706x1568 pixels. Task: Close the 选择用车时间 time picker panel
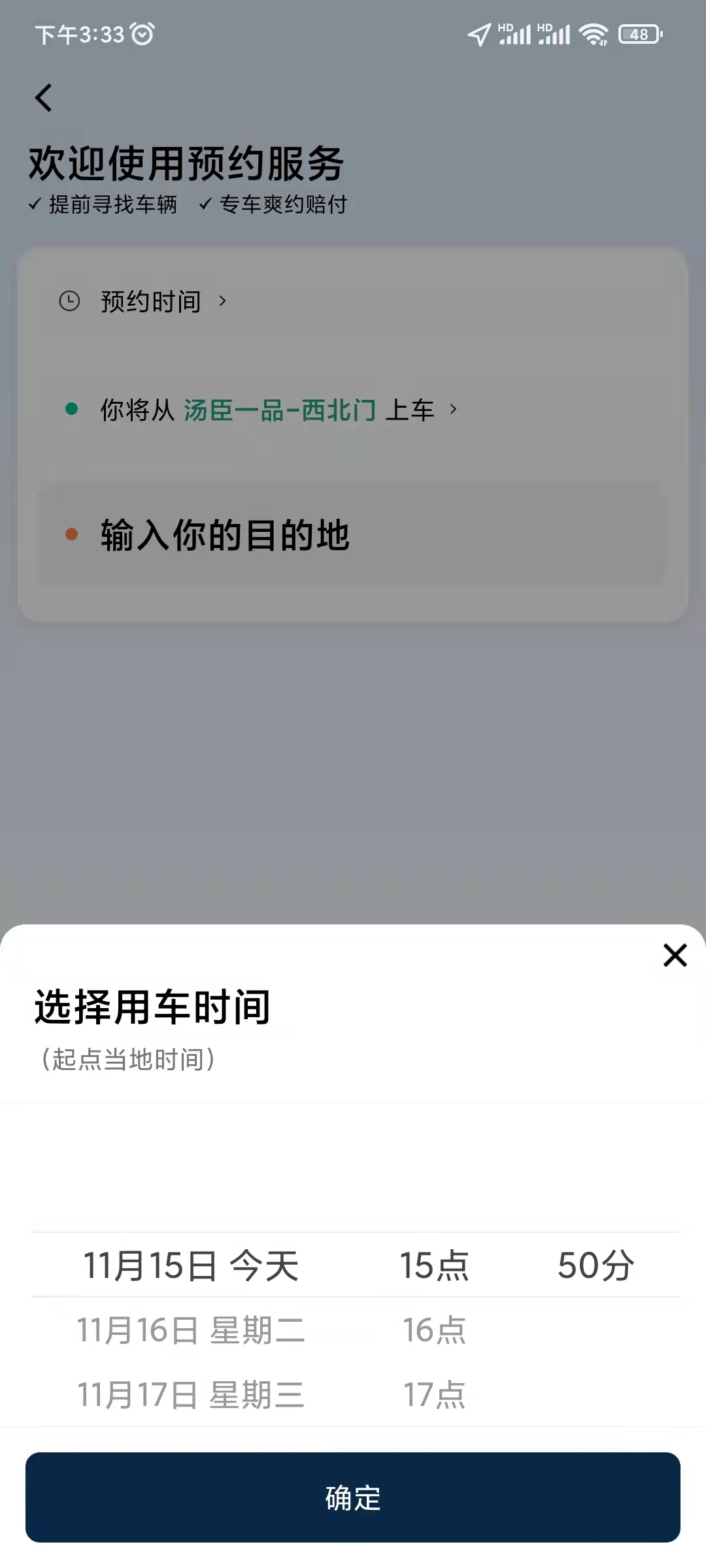tap(675, 955)
